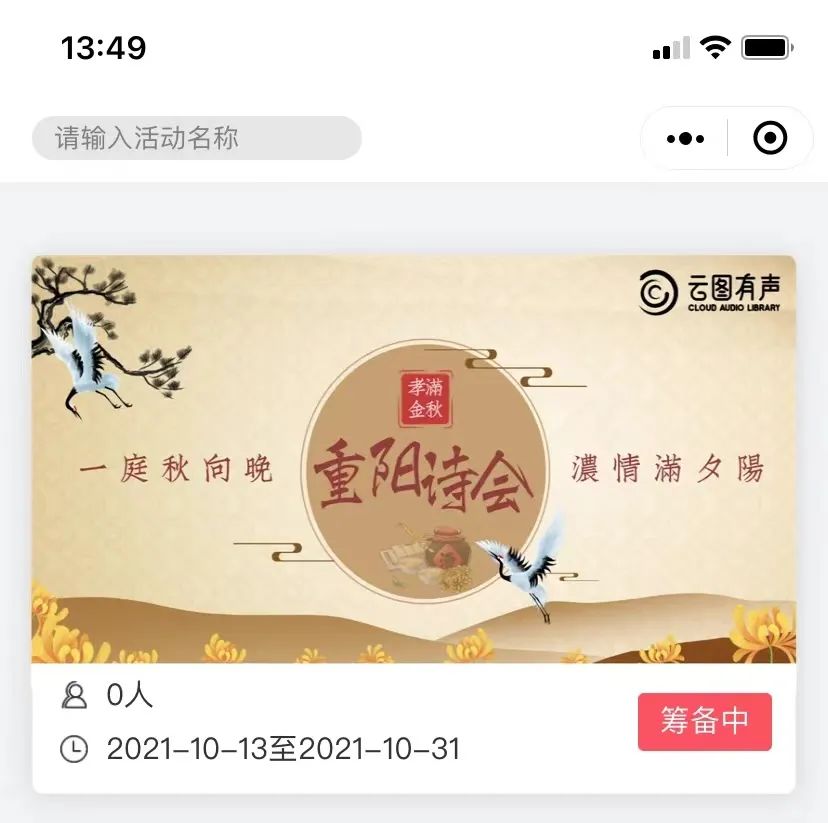Open the 重阳诗会 activity card
The width and height of the screenshot is (828, 823).
414,460
